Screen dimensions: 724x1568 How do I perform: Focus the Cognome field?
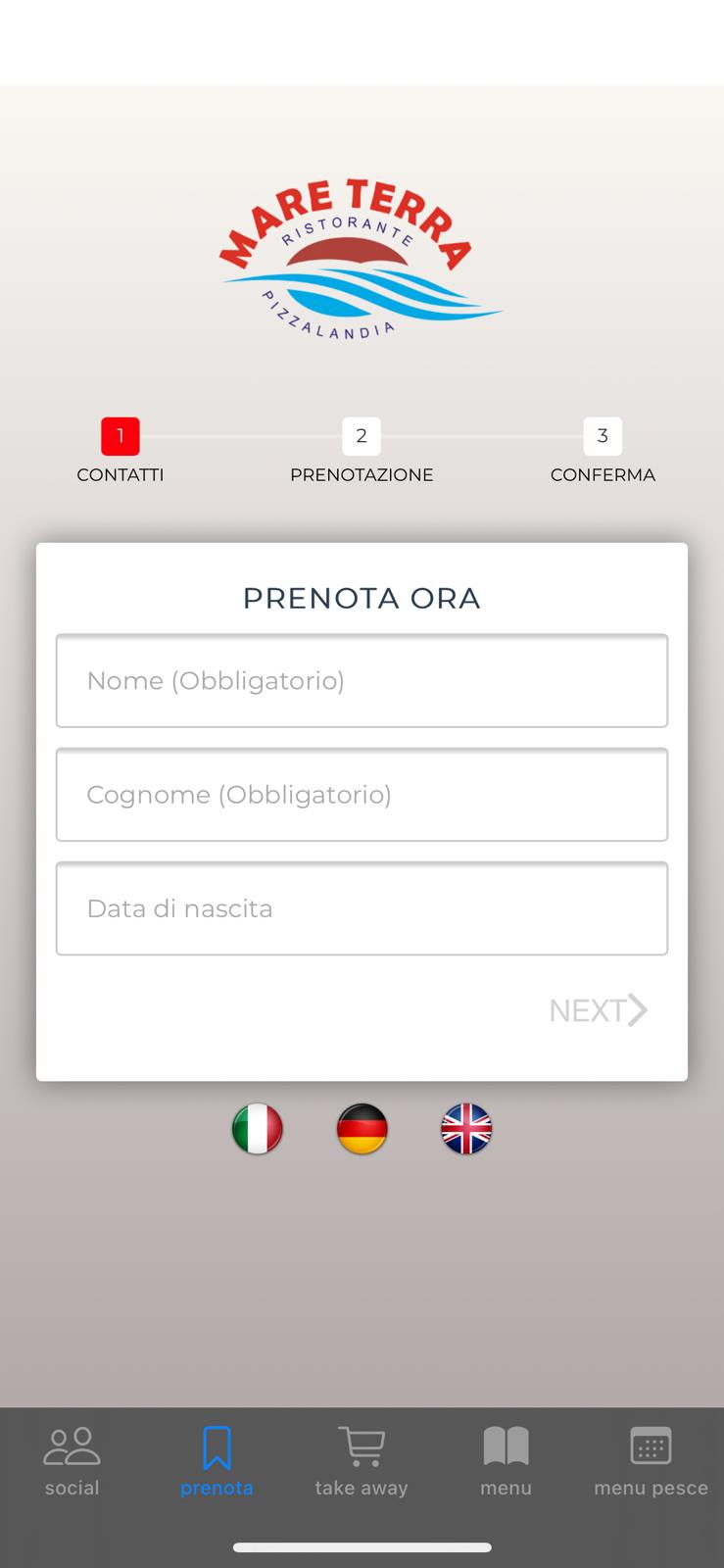362,794
